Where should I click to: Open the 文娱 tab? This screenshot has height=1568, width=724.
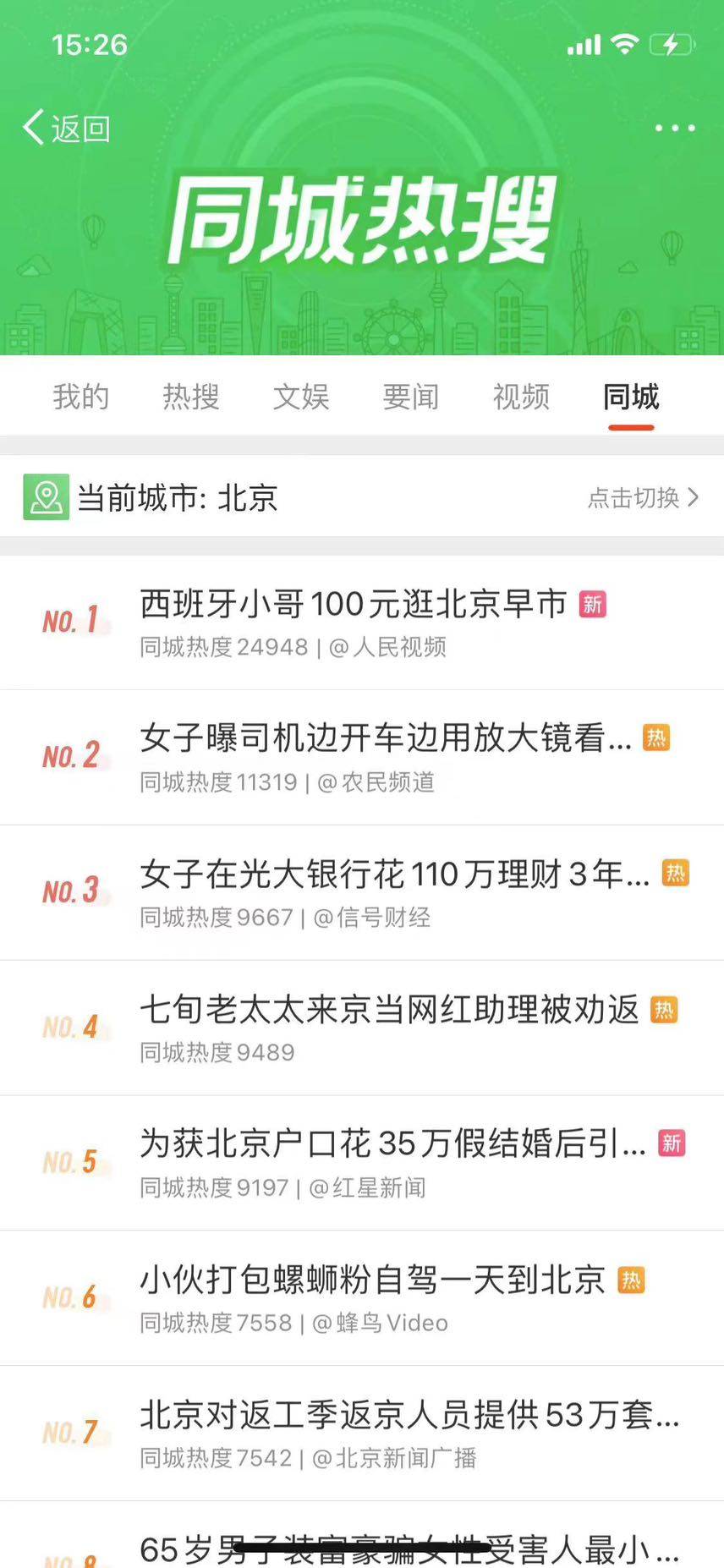pos(301,397)
